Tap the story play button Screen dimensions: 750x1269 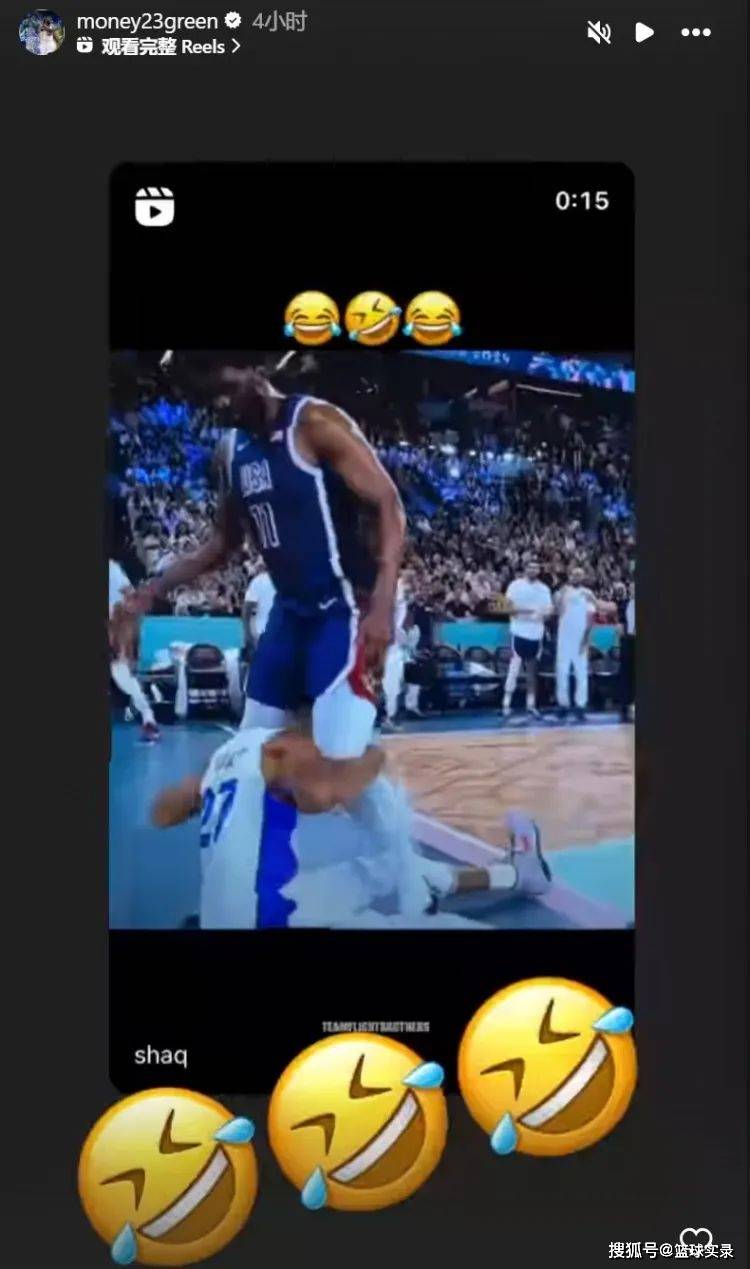(644, 32)
